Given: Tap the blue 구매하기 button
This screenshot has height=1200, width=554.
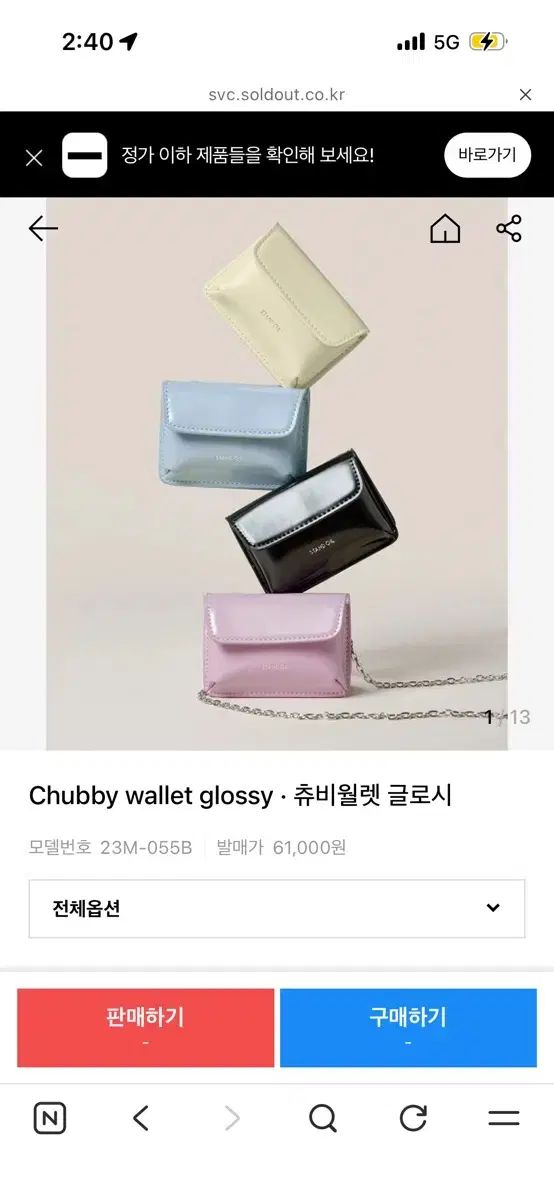Looking at the screenshot, I should pos(408,1027).
